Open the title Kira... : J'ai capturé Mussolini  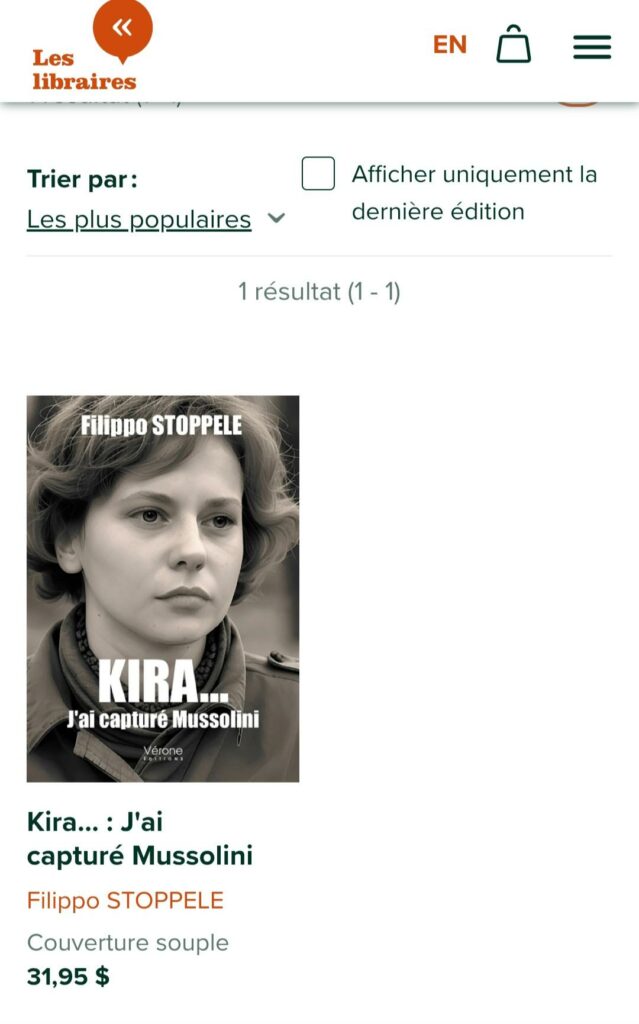click(x=139, y=839)
